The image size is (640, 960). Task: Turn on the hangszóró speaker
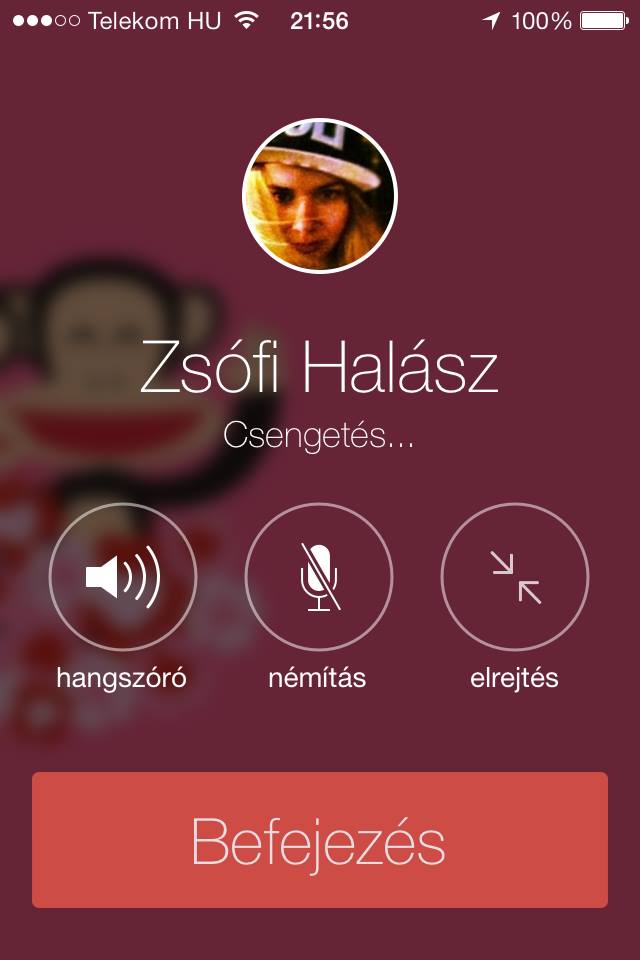(122, 577)
